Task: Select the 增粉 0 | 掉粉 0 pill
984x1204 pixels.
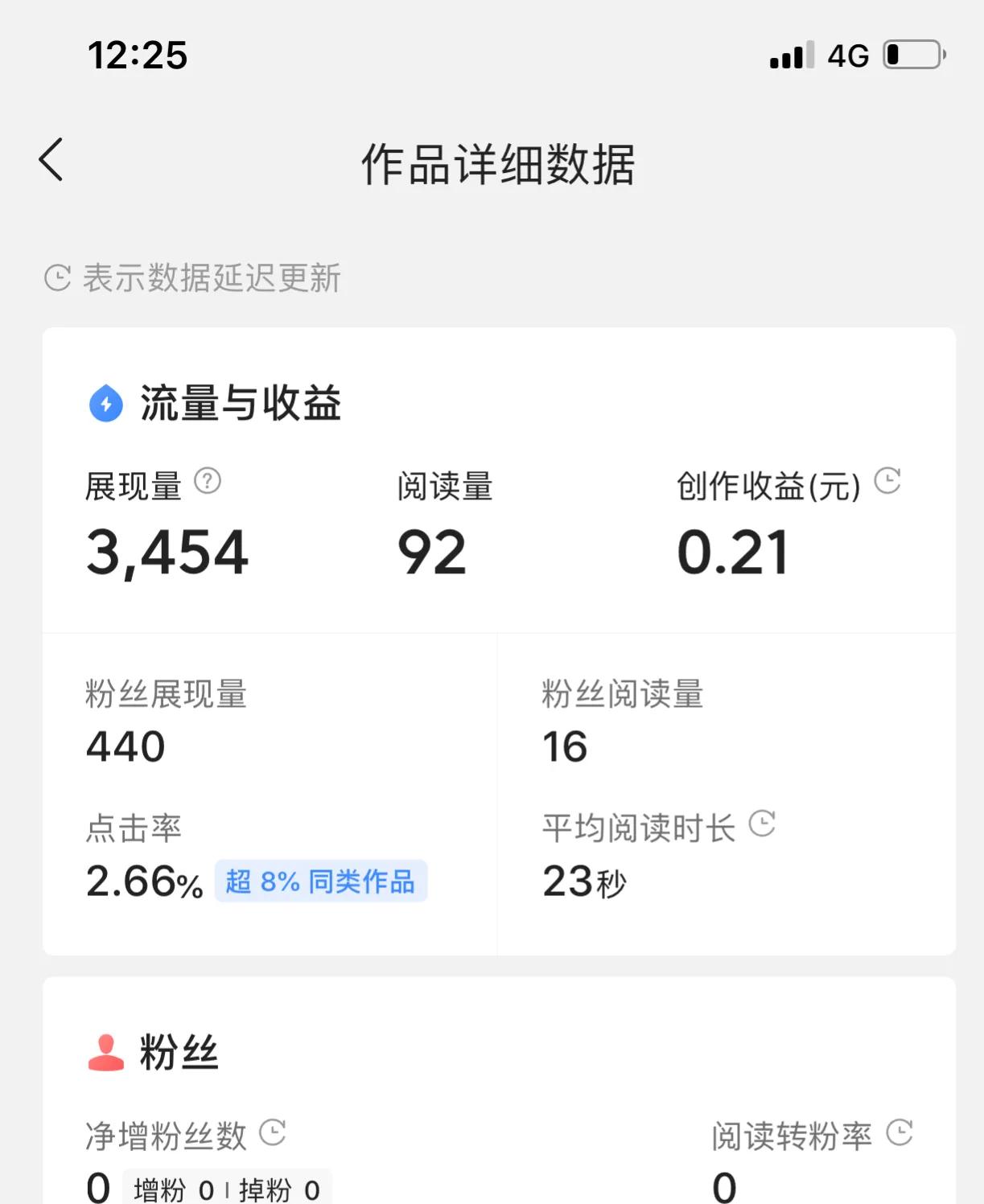Action: pos(224,1186)
